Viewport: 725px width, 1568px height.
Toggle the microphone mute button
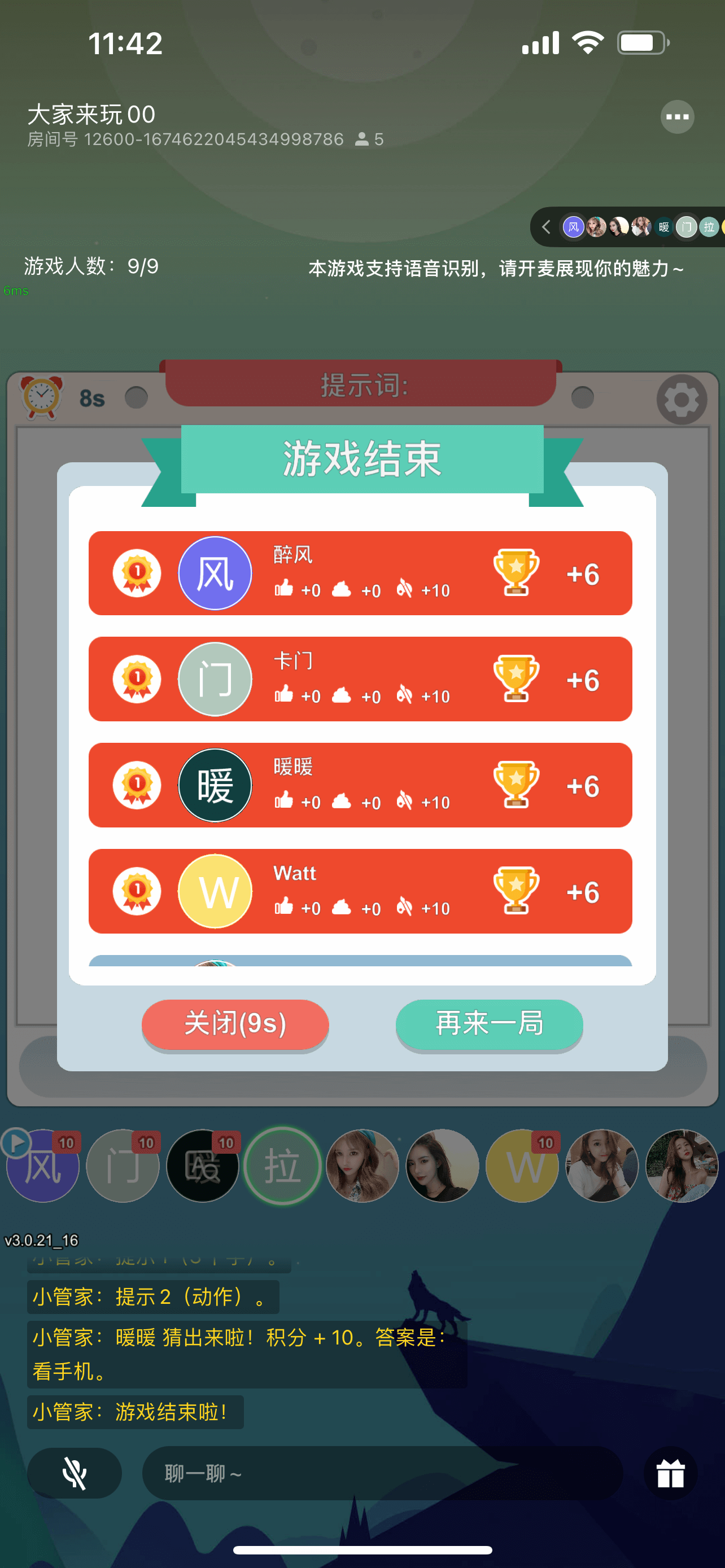coord(75,1473)
